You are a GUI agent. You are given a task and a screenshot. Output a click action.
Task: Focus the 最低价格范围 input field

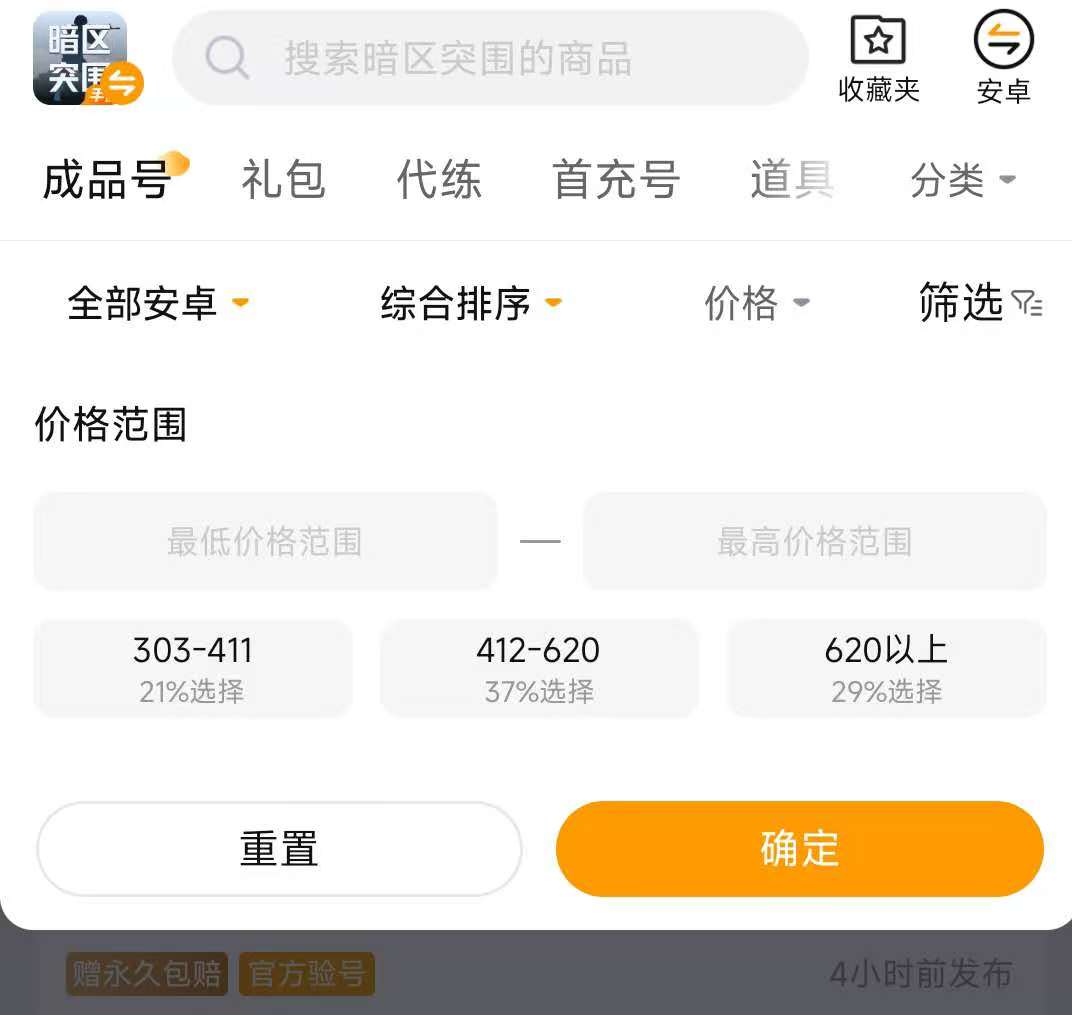(265, 541)
